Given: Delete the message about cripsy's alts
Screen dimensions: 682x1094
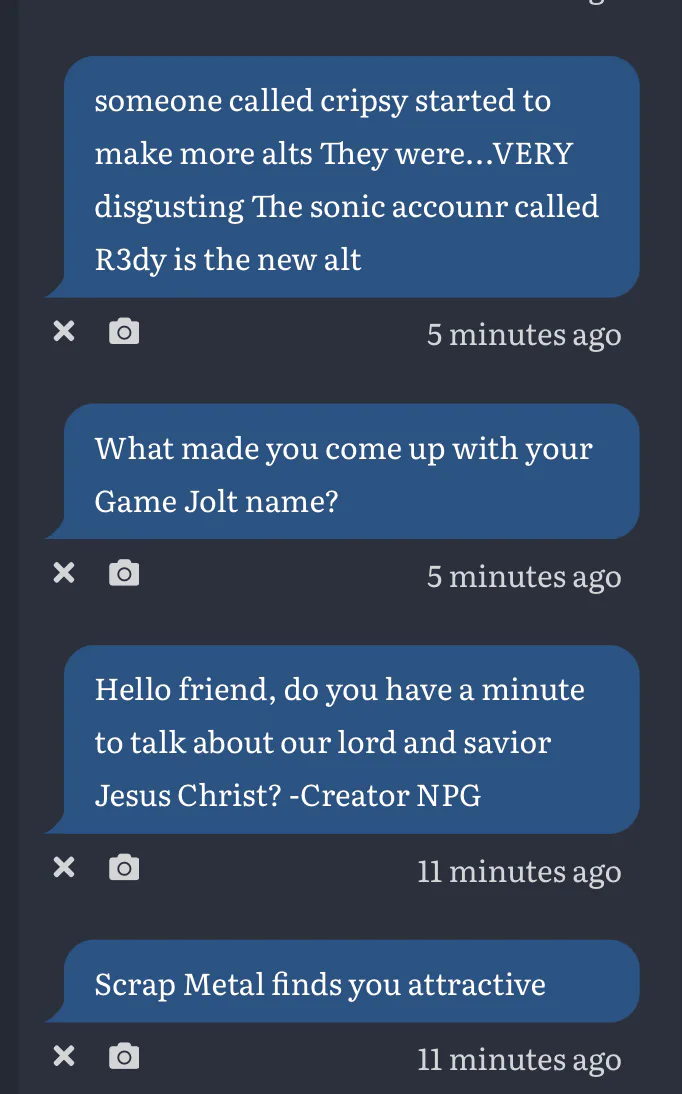Looking at the screenshot, I should click(x=64, y=331).
